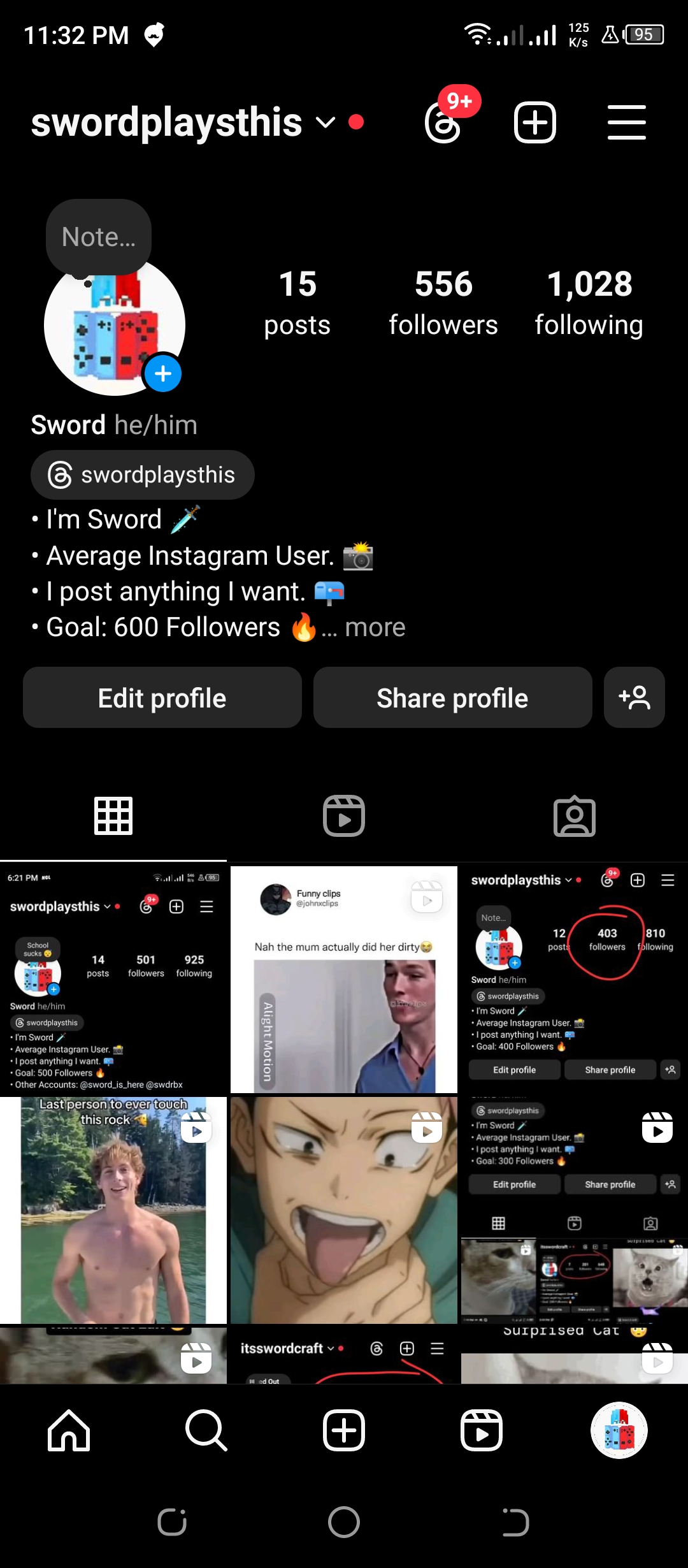The height and width of the screenshot is (1568, 688).
Task: Create new content with the top plus icon
Action: click(x=534, y=122)
